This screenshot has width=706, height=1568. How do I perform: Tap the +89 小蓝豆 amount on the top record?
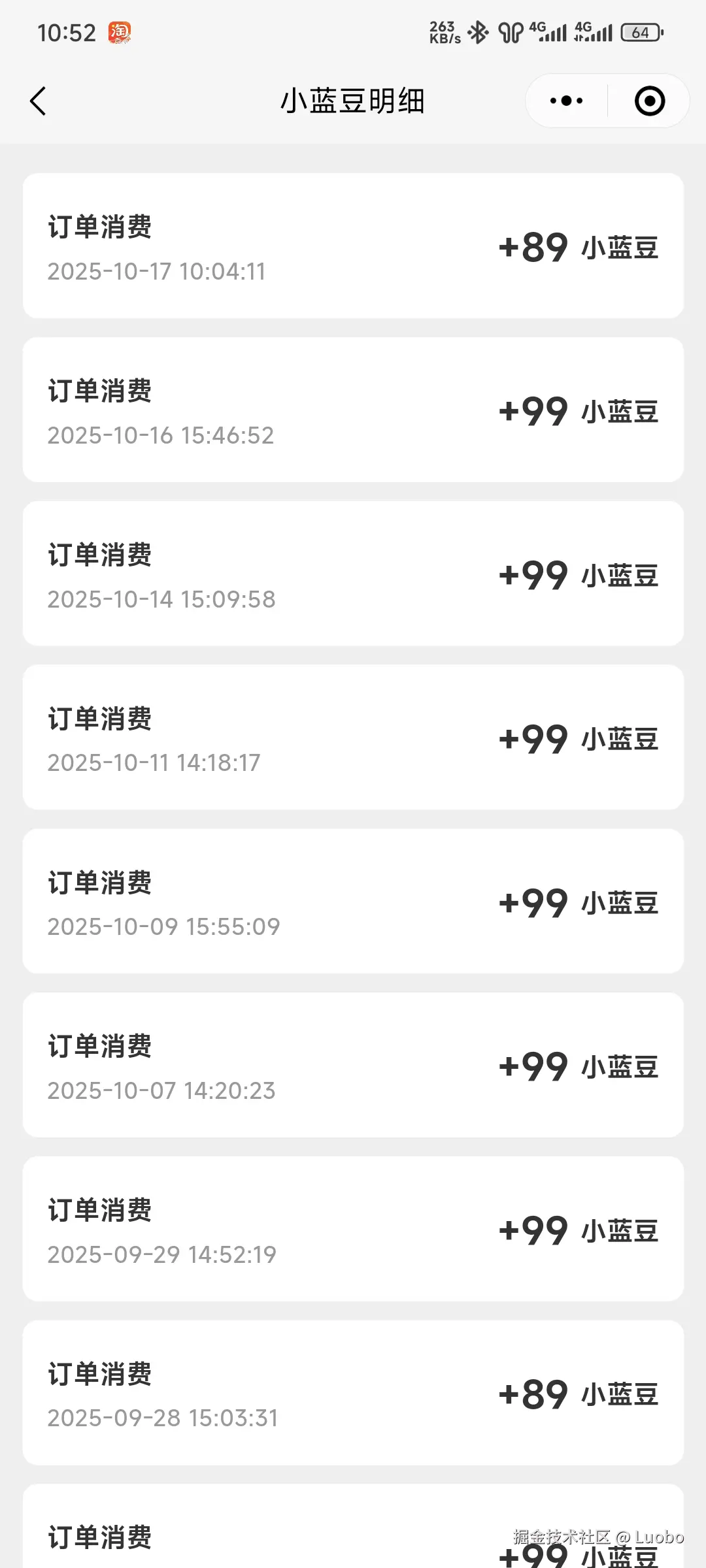[x=578, y=247]
